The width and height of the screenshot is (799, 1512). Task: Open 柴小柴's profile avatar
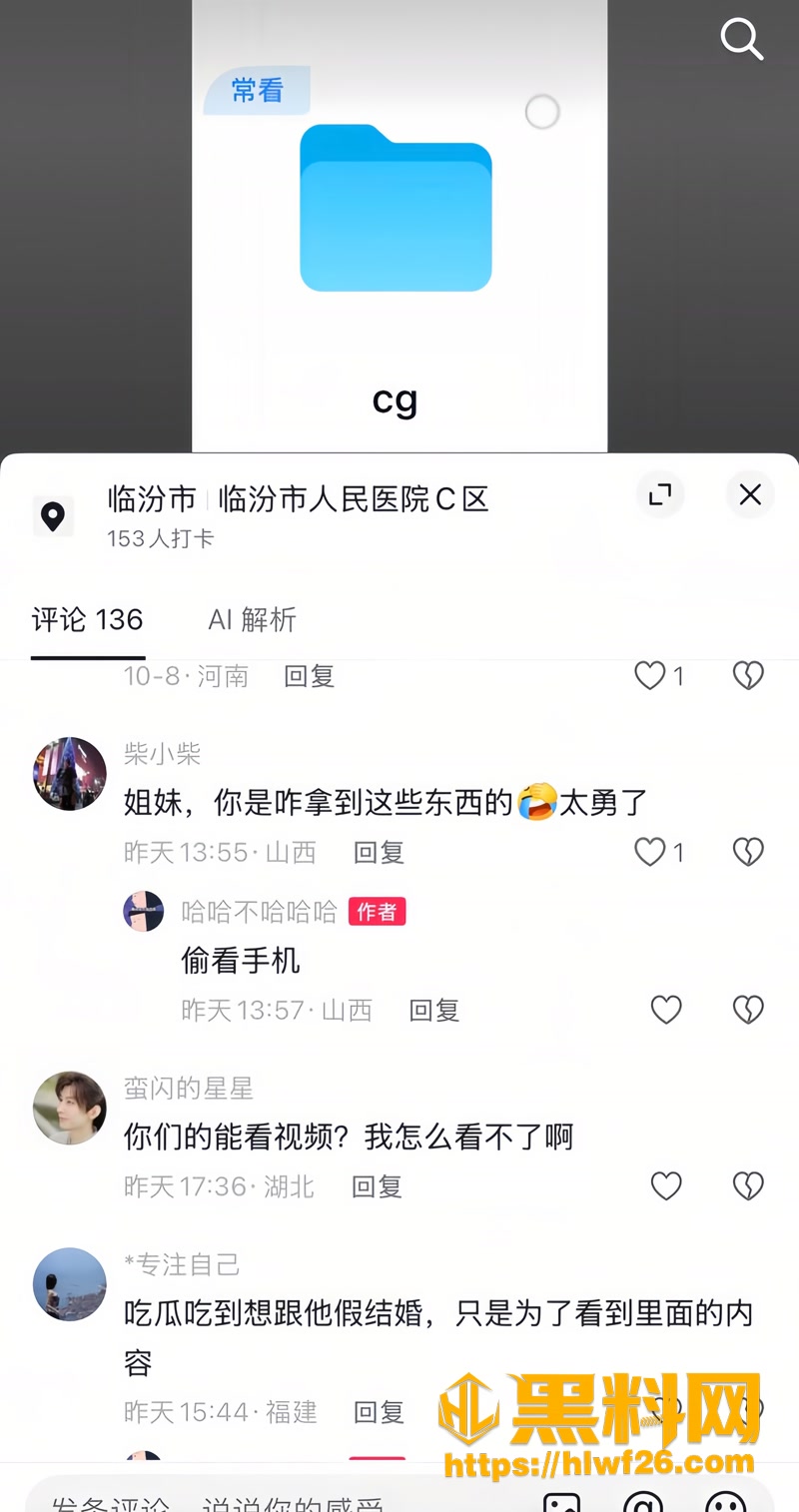pos(70,774)
